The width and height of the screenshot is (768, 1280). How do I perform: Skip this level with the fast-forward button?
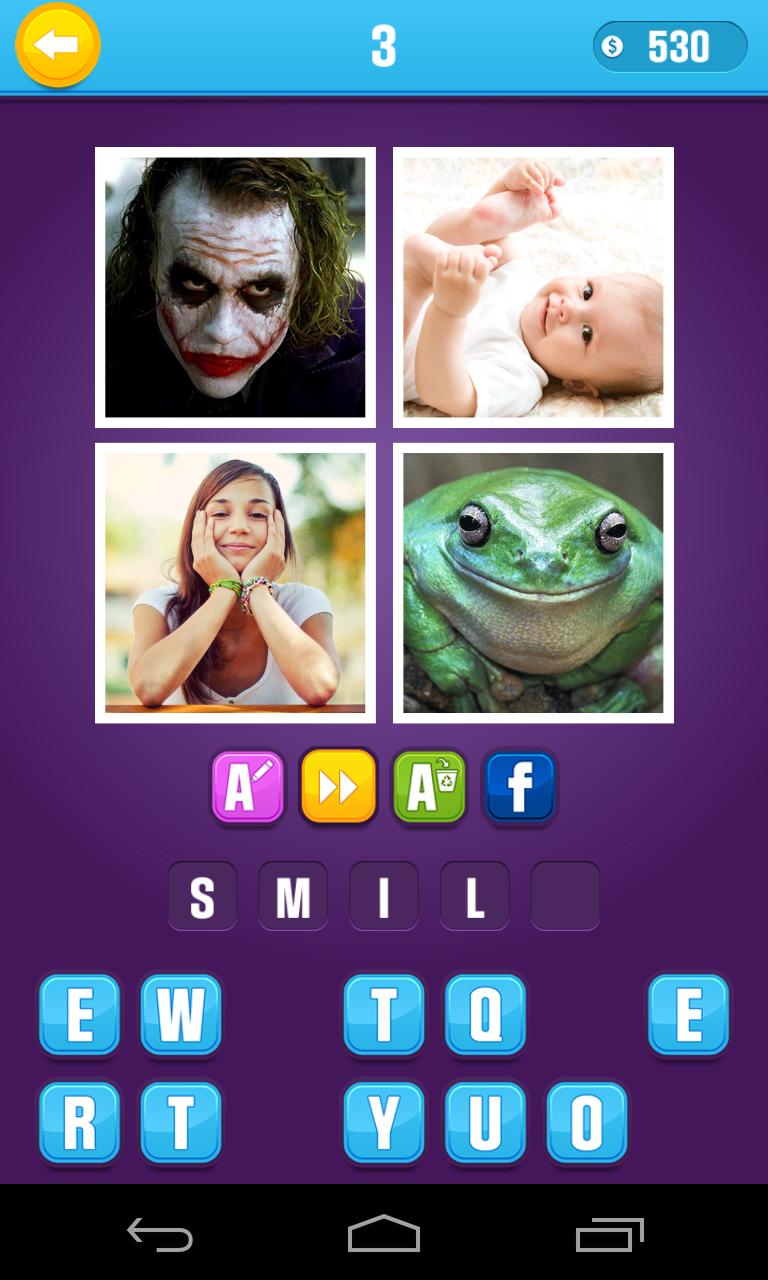pos(339,787)
